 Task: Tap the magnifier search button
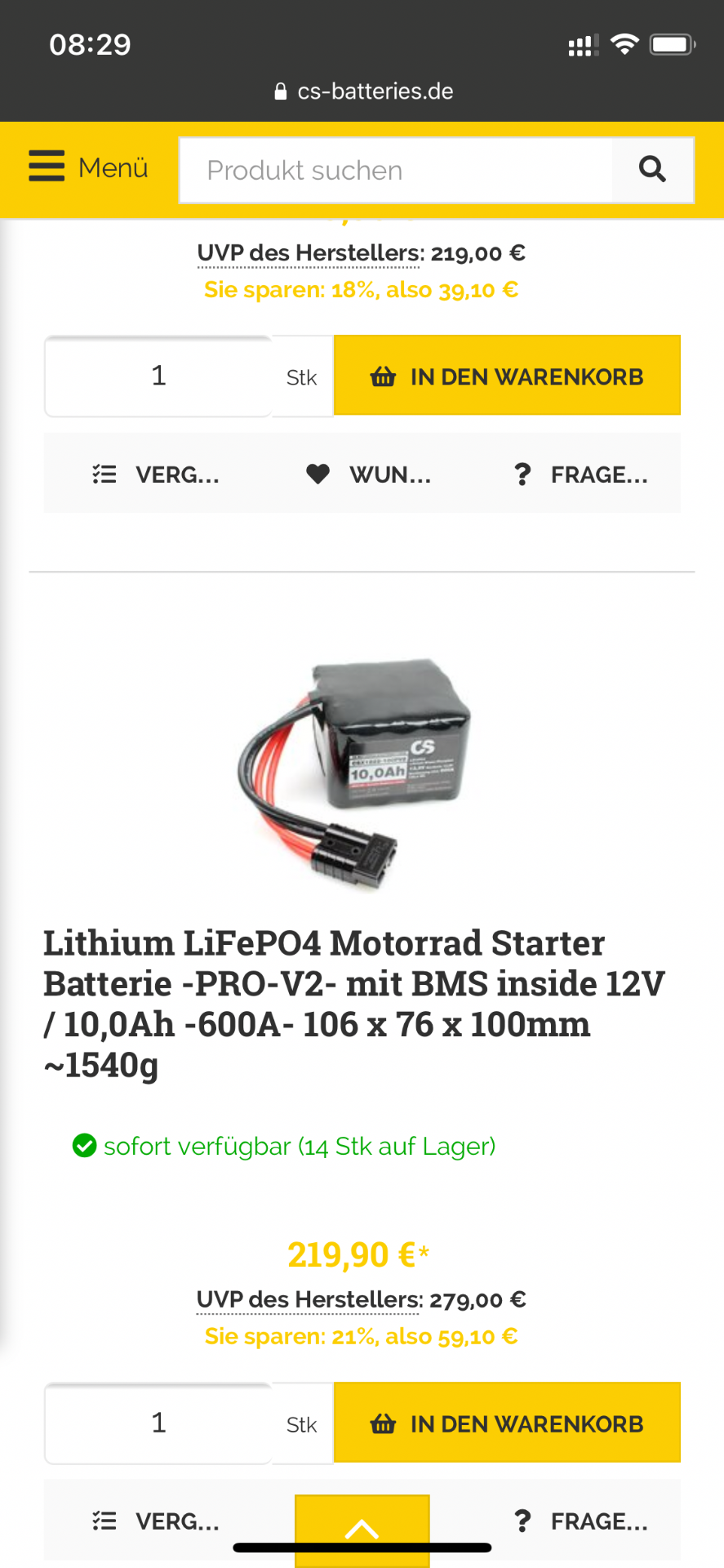652,170
